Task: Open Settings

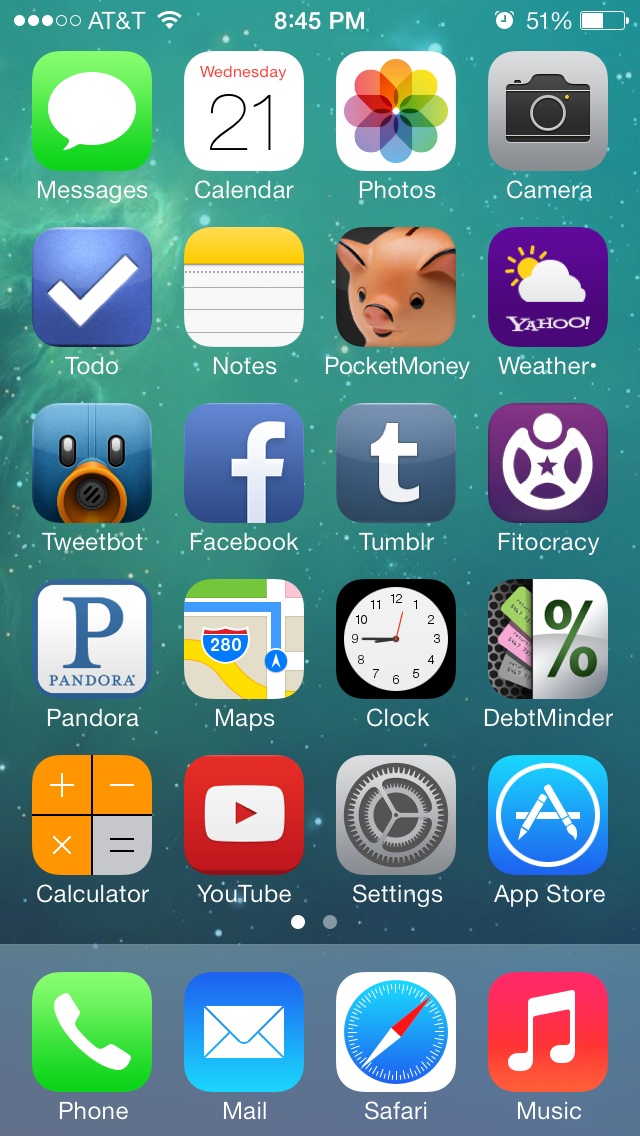Action: coord(396,815)
